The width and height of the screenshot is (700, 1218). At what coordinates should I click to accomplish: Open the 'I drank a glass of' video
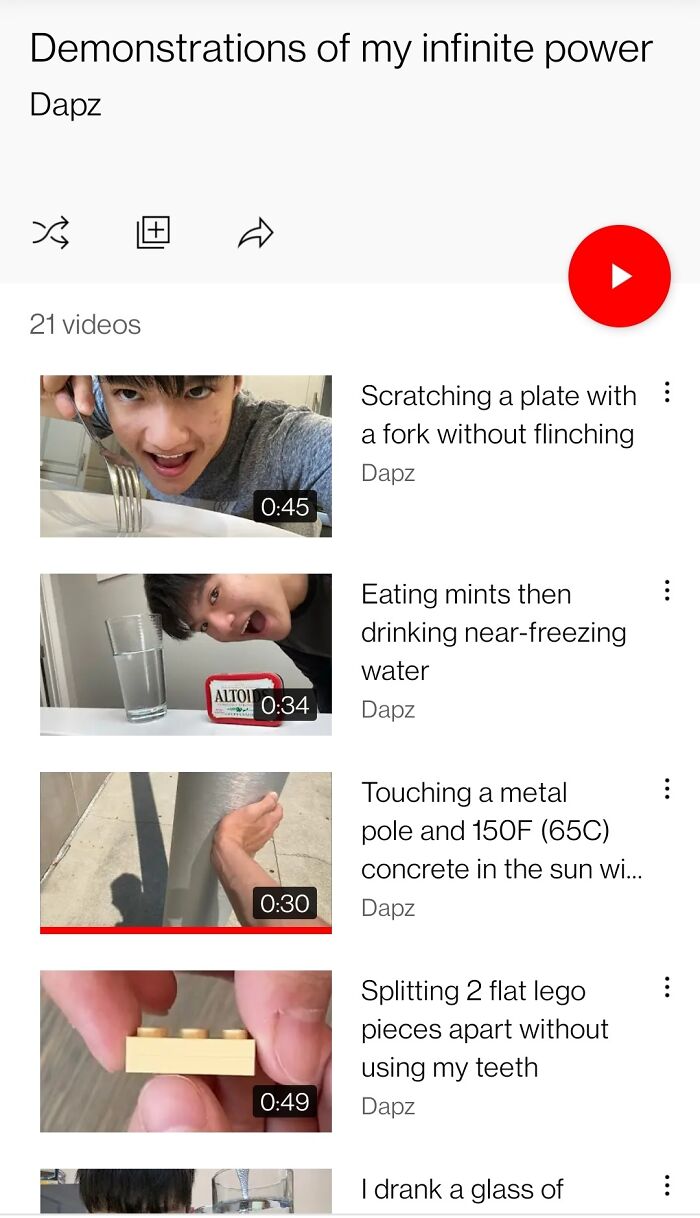(186, 1192)
